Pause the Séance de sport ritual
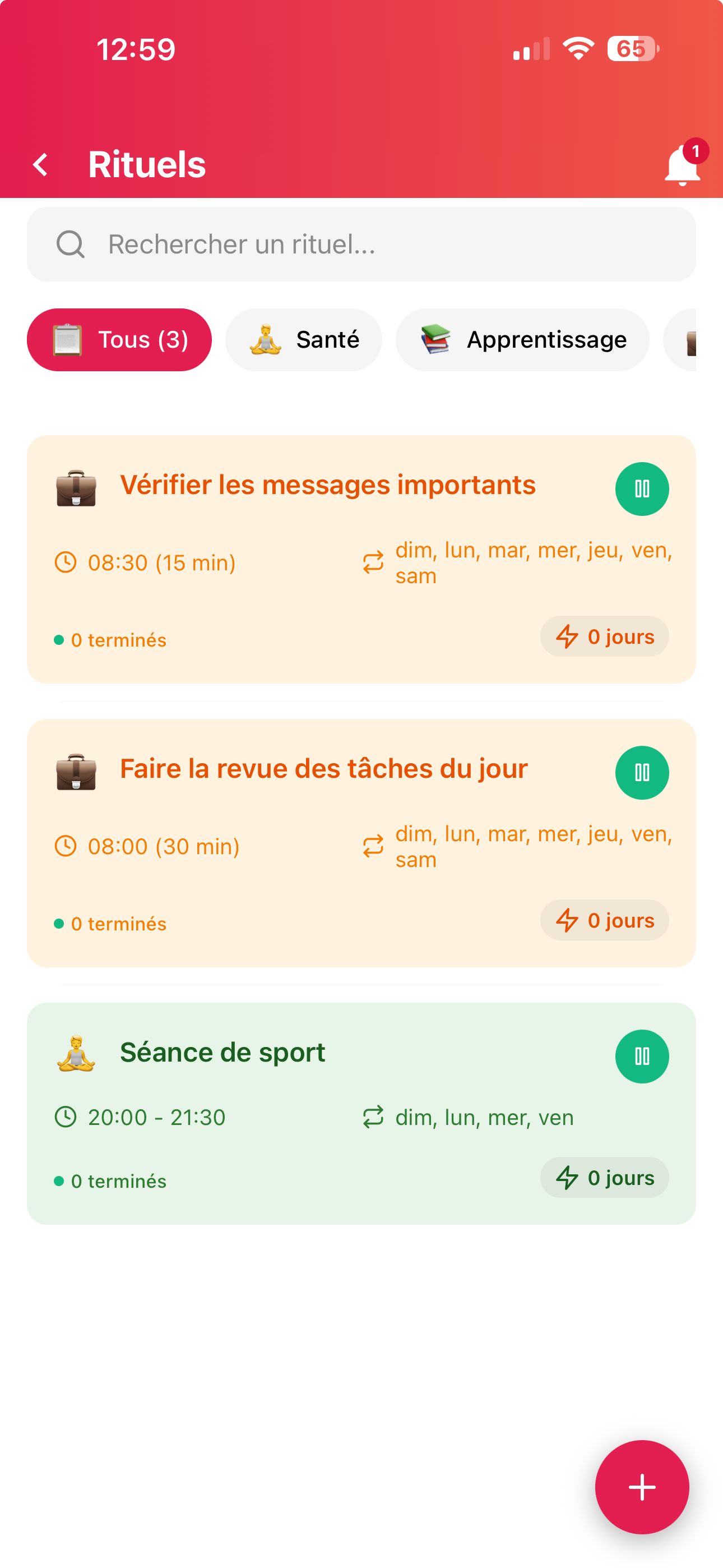This screenshot has width=723, height=1568. pyautogui.click(x=641, y=1056)
